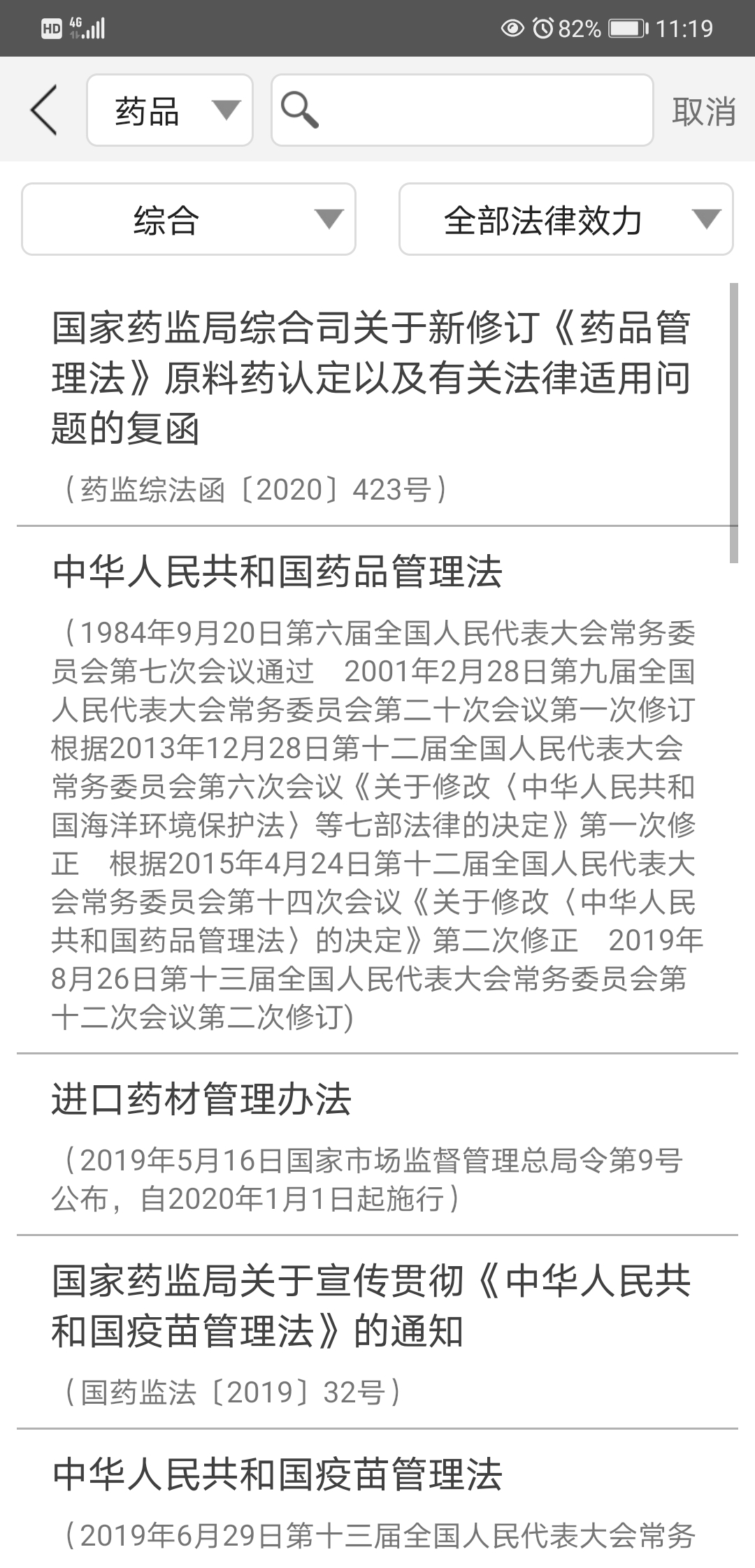The image size is (755, 1568).
Task: Tap the alarm clock icon in status bar
Action: point(542,27)
